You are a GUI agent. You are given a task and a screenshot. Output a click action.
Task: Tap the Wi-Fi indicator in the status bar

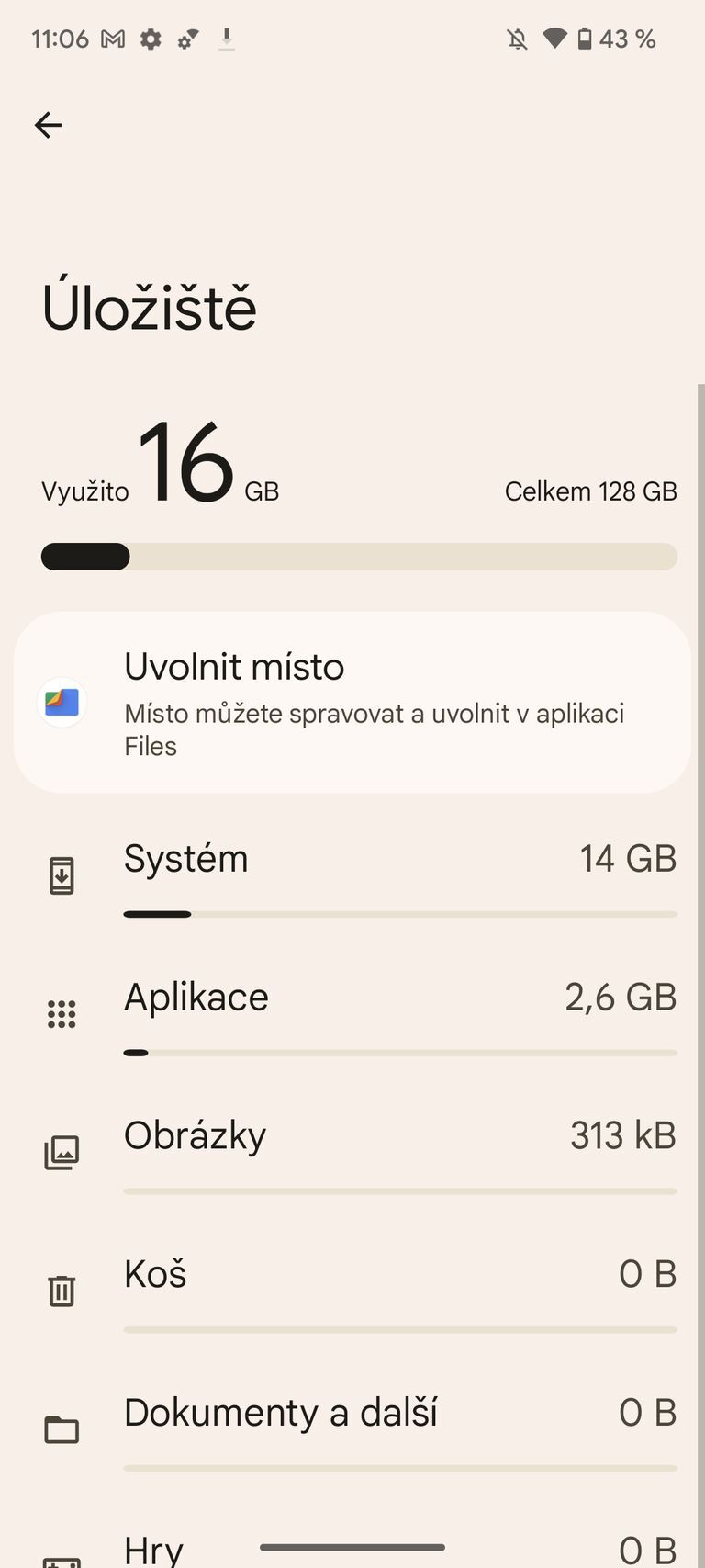(552, 39)
